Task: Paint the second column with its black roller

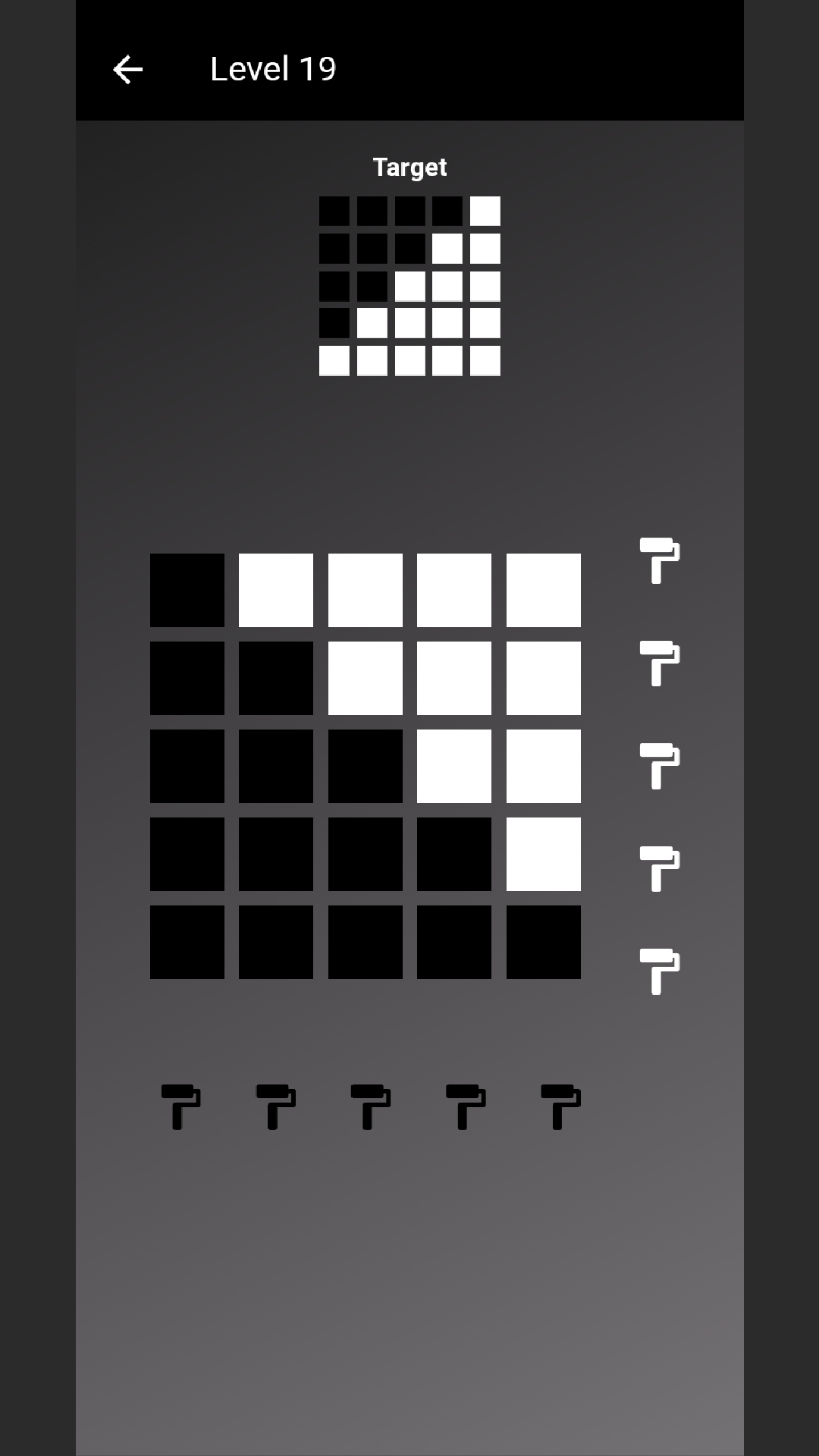Action: tap(275, 1106)
